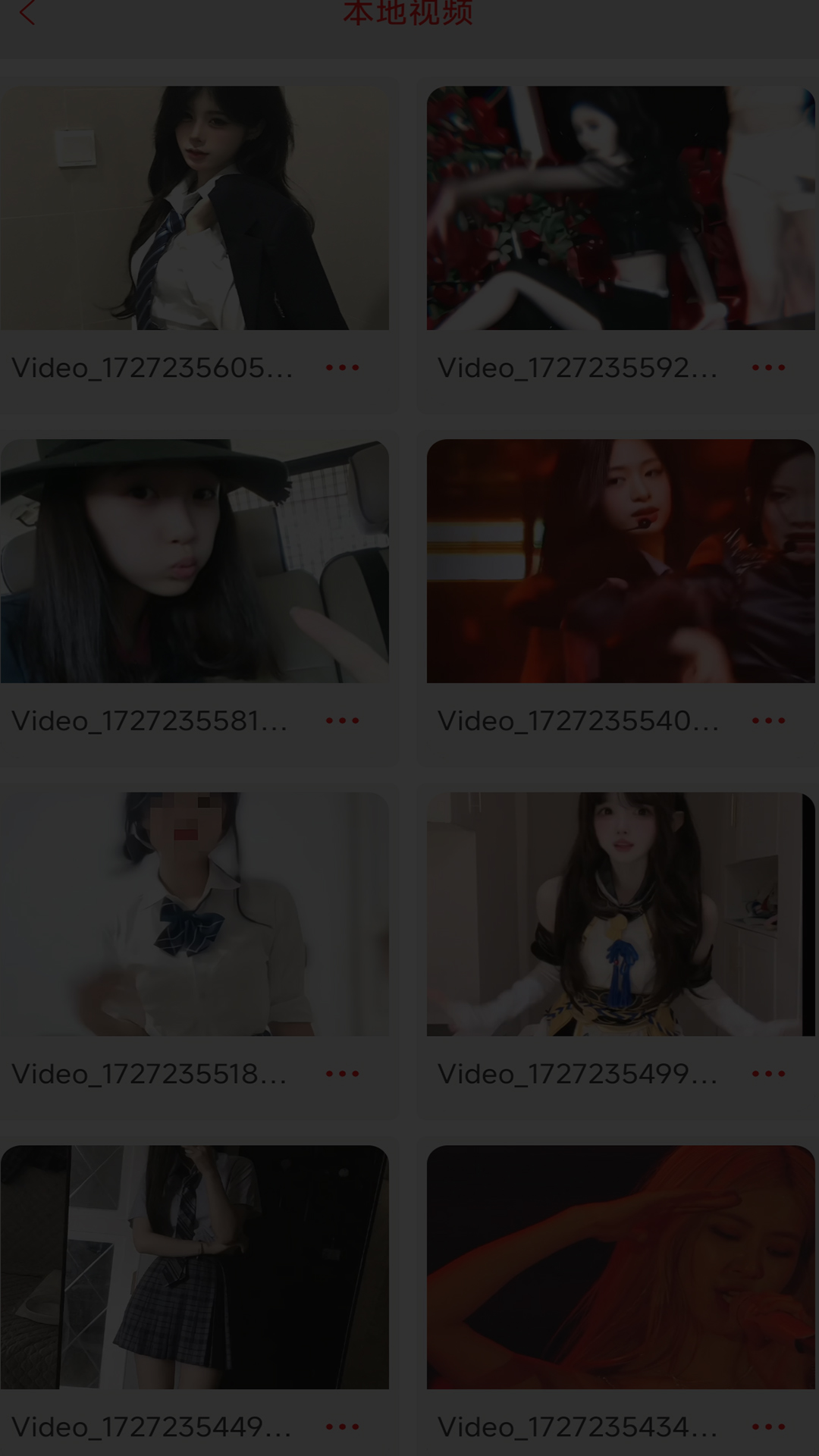Open video Video_1727235581 thumbnail
This screenshot has height=1456, width=819.
pos(195,561)
